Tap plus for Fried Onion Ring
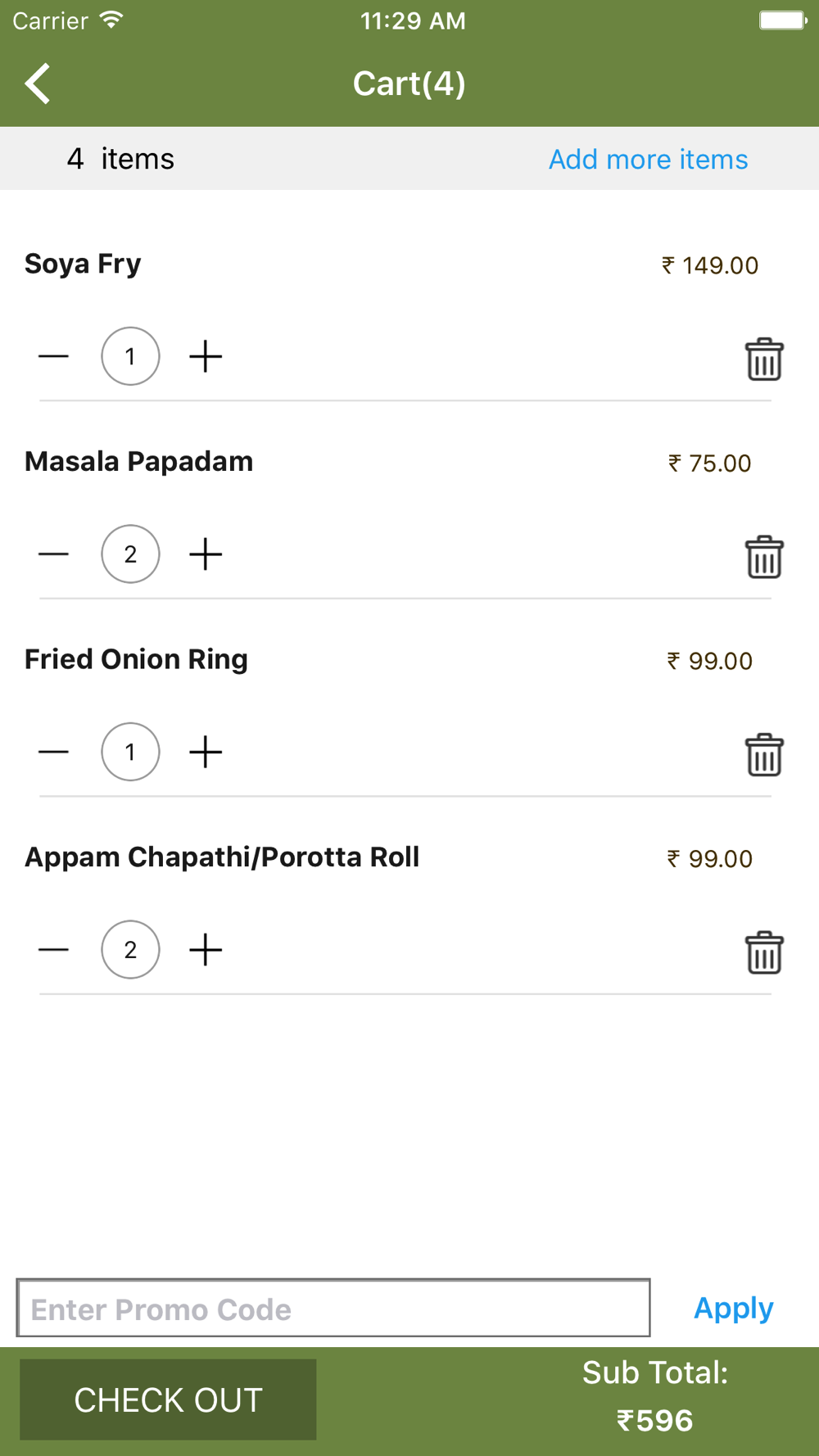This screenshot has width=819, height=1456. point(206,752)
